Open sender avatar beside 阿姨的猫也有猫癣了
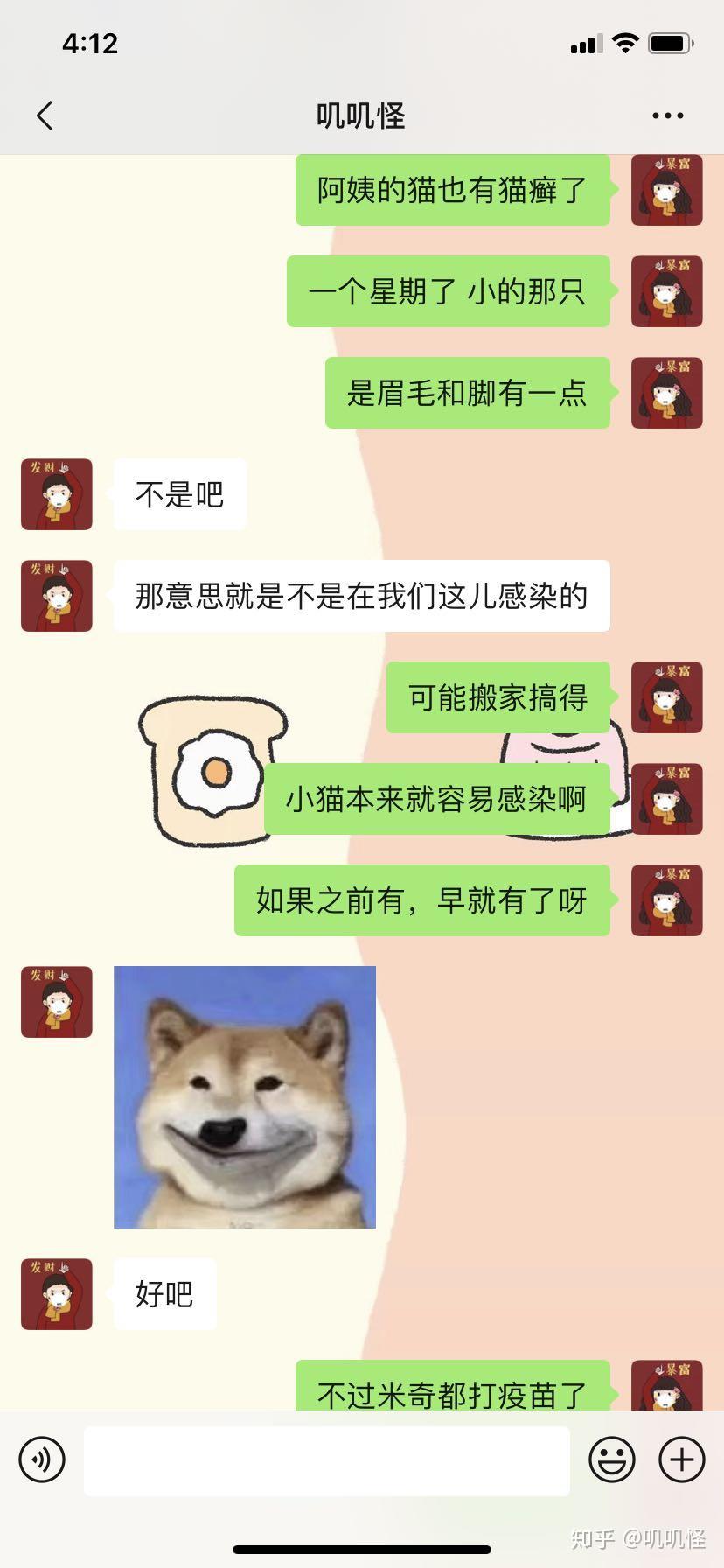724x1568 pixels. tap(666, 190)
